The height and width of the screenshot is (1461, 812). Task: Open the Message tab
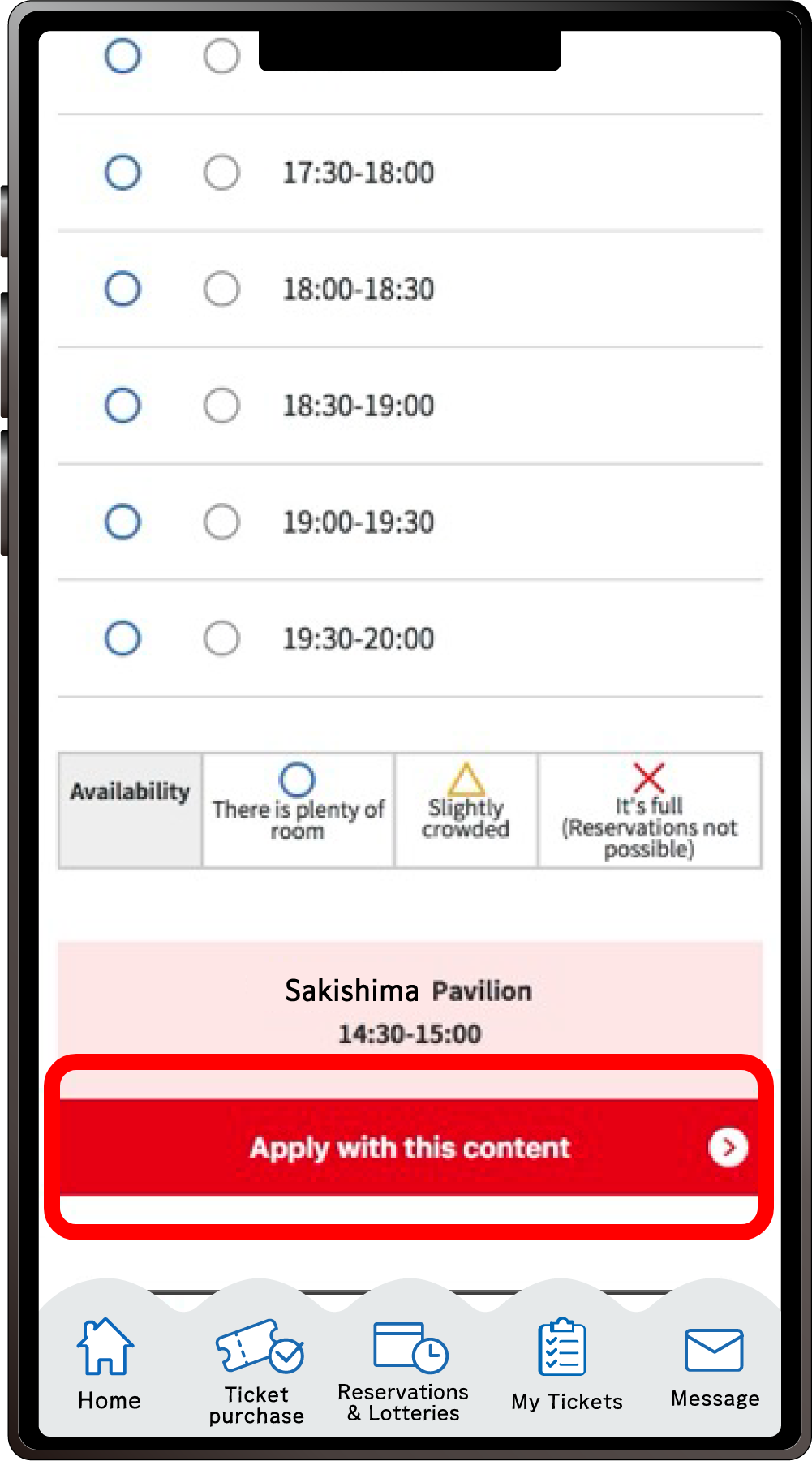coord(715,1367)
